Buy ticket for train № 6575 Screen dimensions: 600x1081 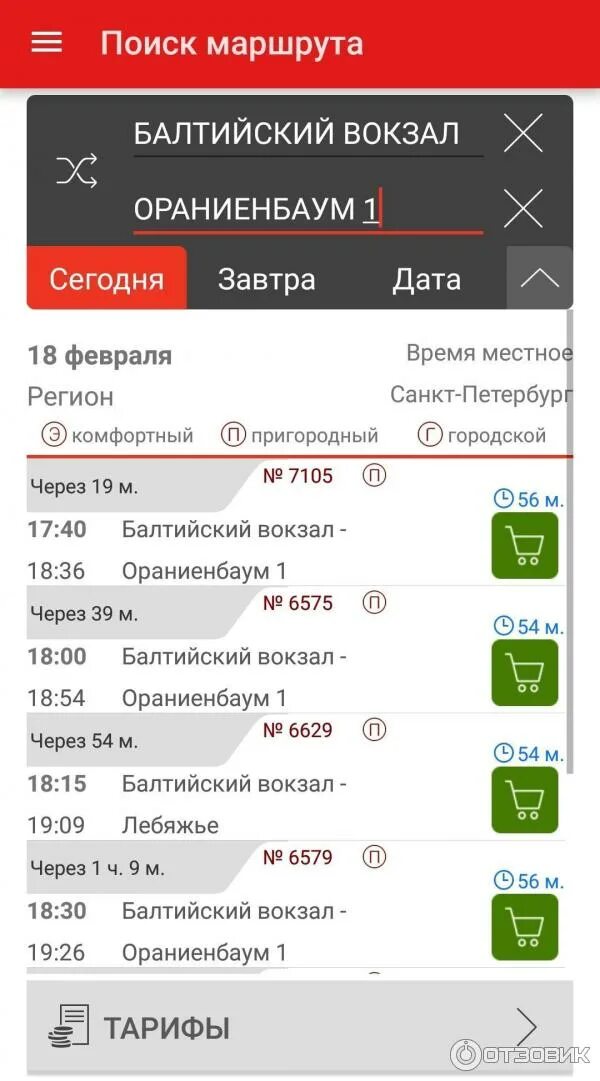(x=524, y=673)
